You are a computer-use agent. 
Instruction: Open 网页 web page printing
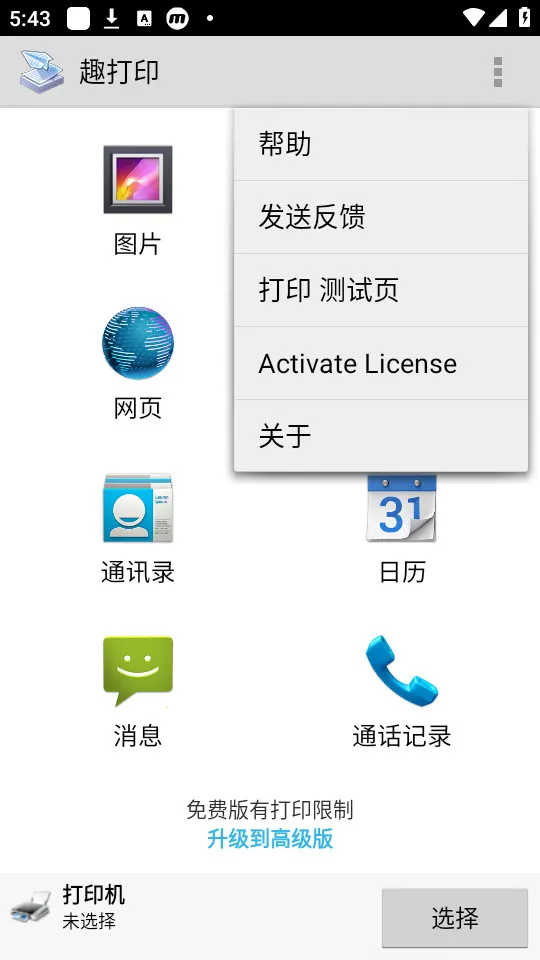click(x=138, y=364)
